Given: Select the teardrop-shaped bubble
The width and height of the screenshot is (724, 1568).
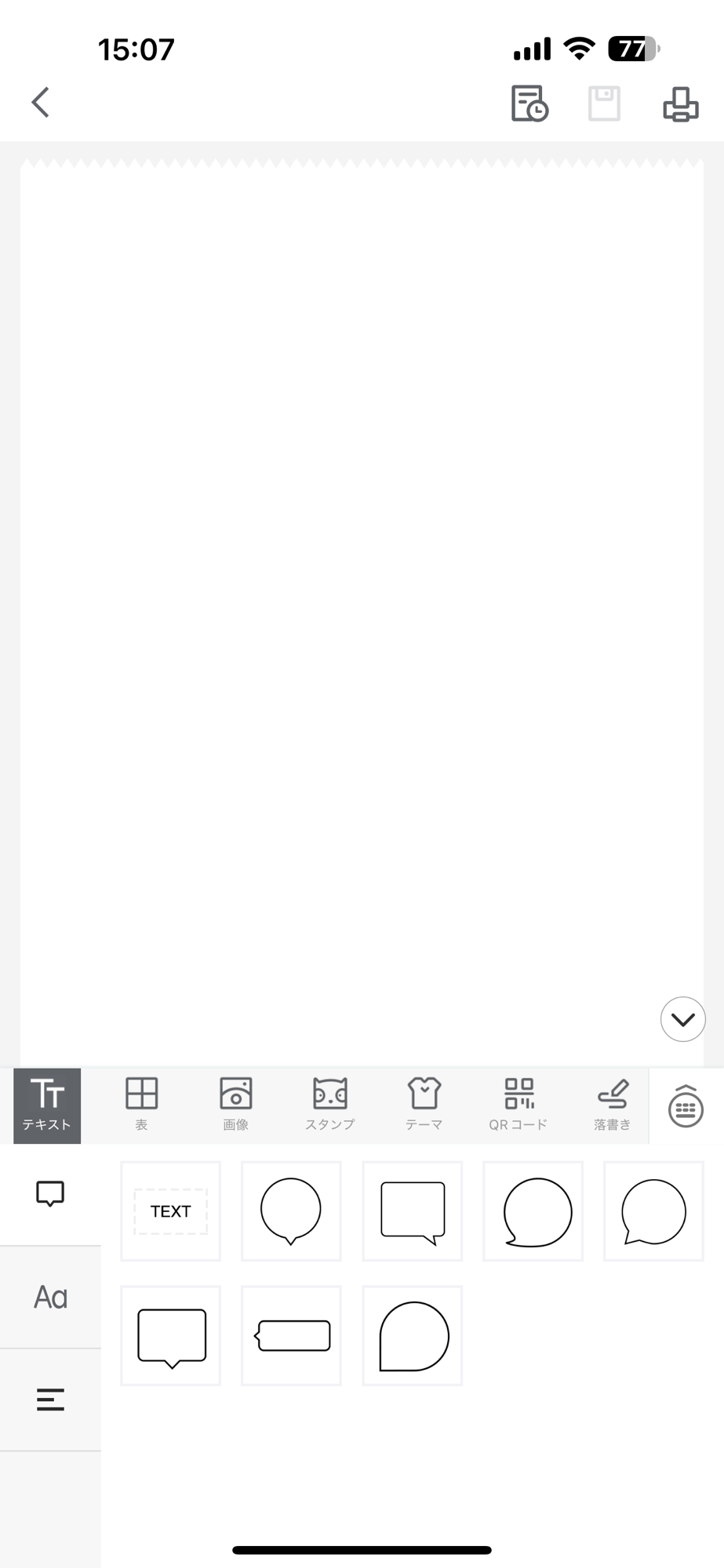Looking at the screenshot, I should [413, 1335].
